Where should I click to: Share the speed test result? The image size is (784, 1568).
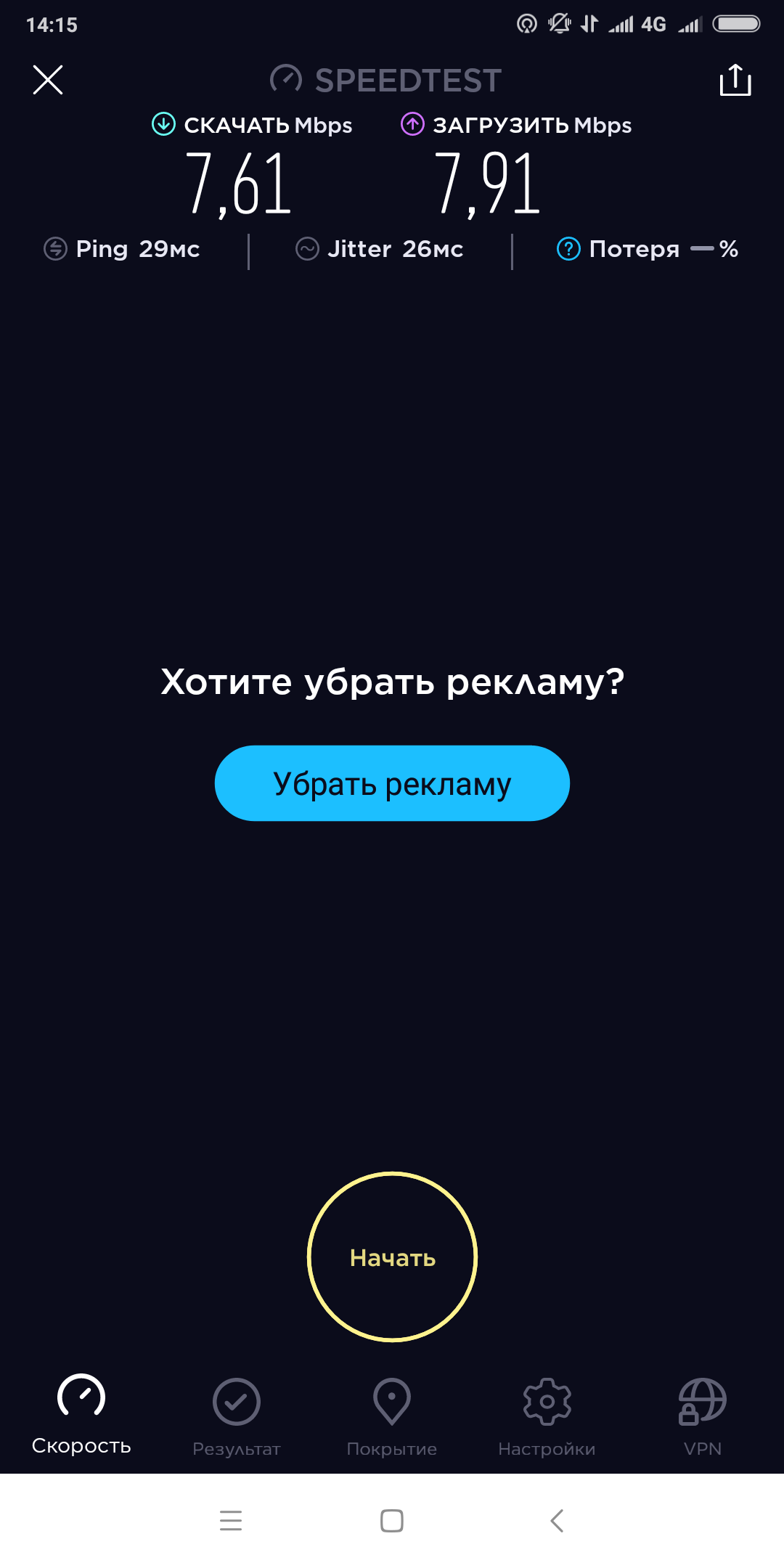(x=735, y=80)
